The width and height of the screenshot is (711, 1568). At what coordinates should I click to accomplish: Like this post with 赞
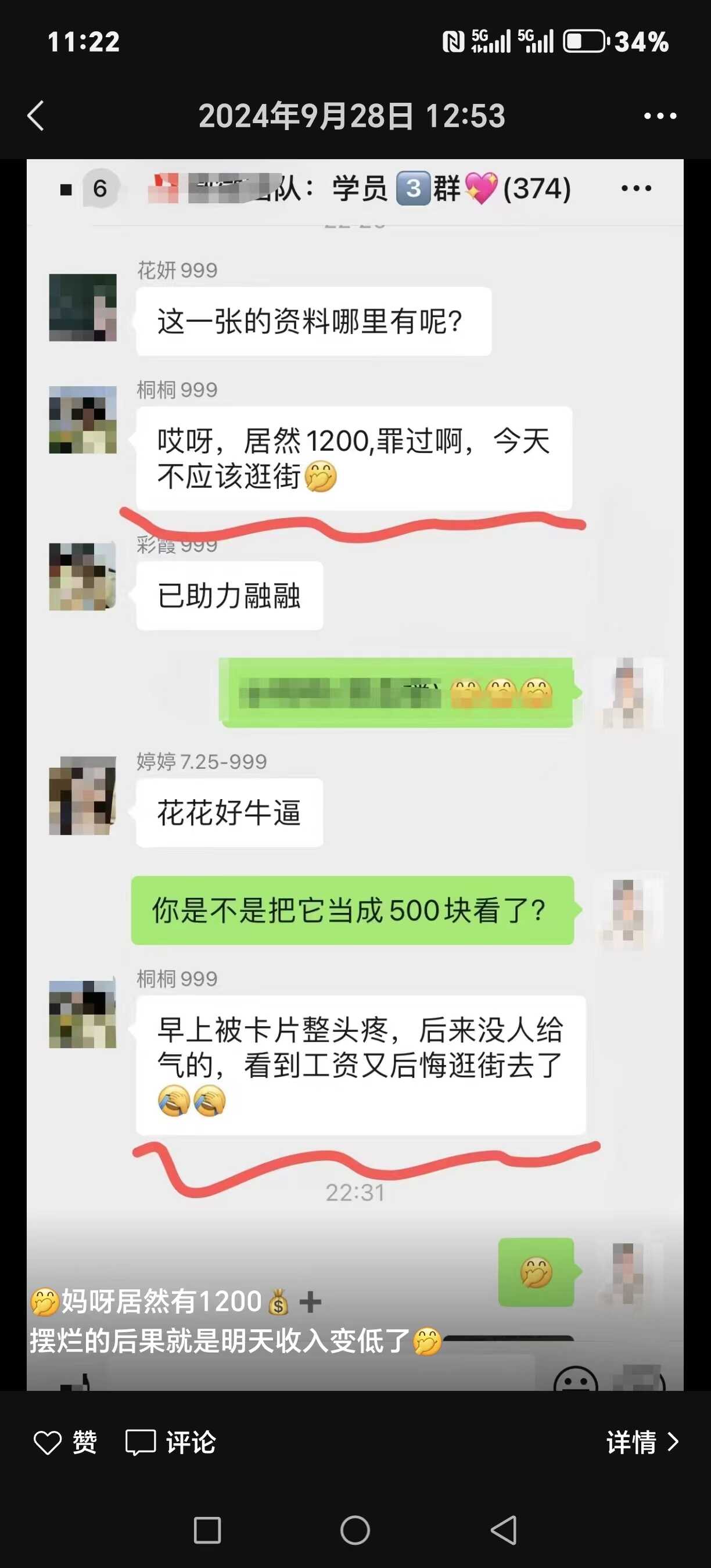65,1442
